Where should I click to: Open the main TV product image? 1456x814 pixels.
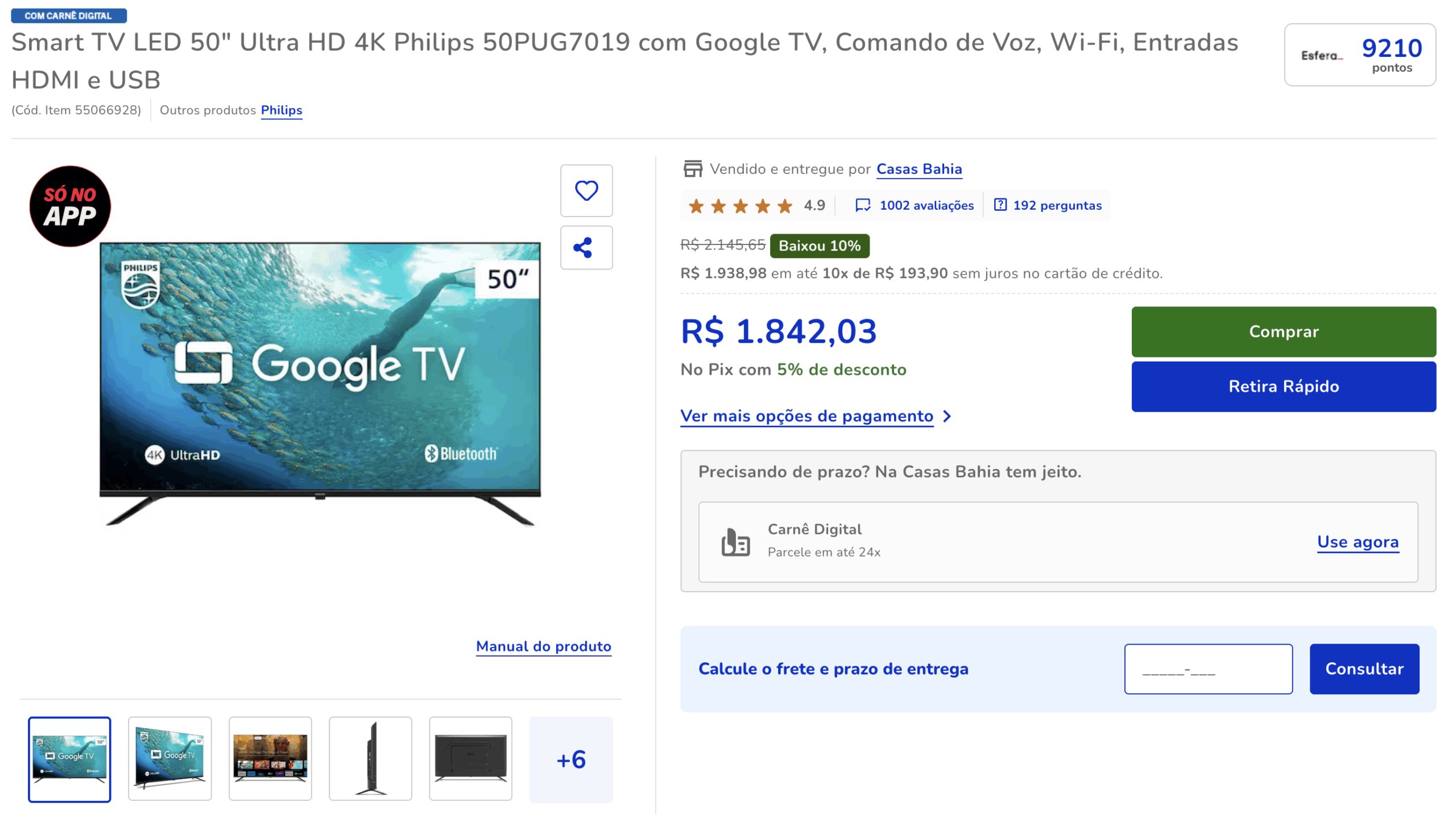320,381
